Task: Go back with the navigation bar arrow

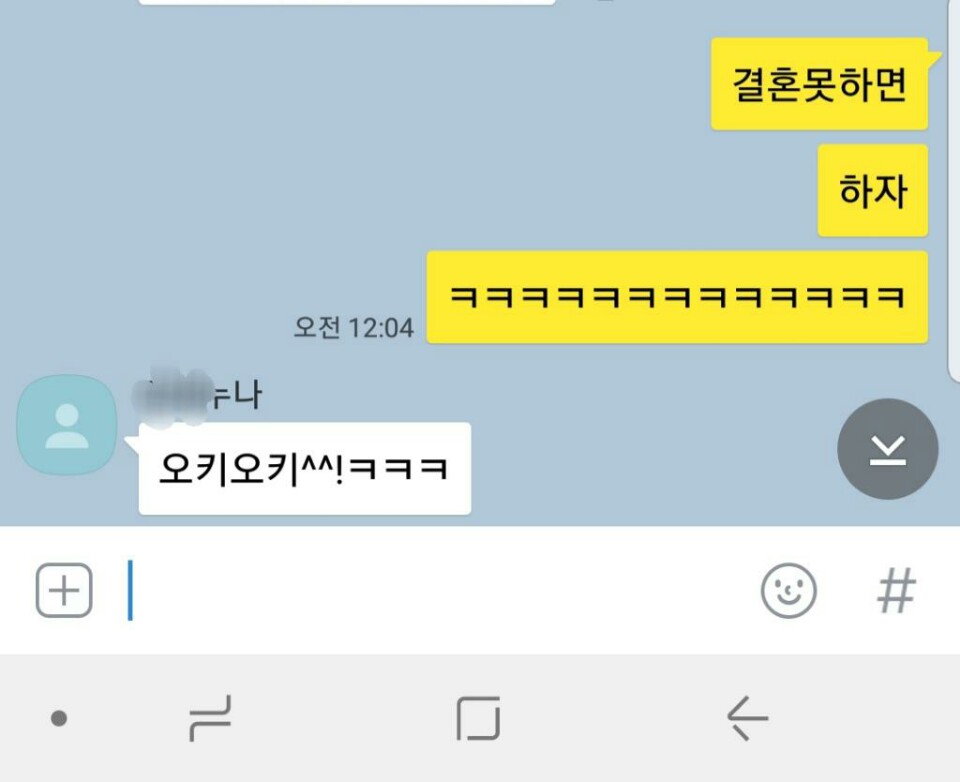Action: (747, 718)
